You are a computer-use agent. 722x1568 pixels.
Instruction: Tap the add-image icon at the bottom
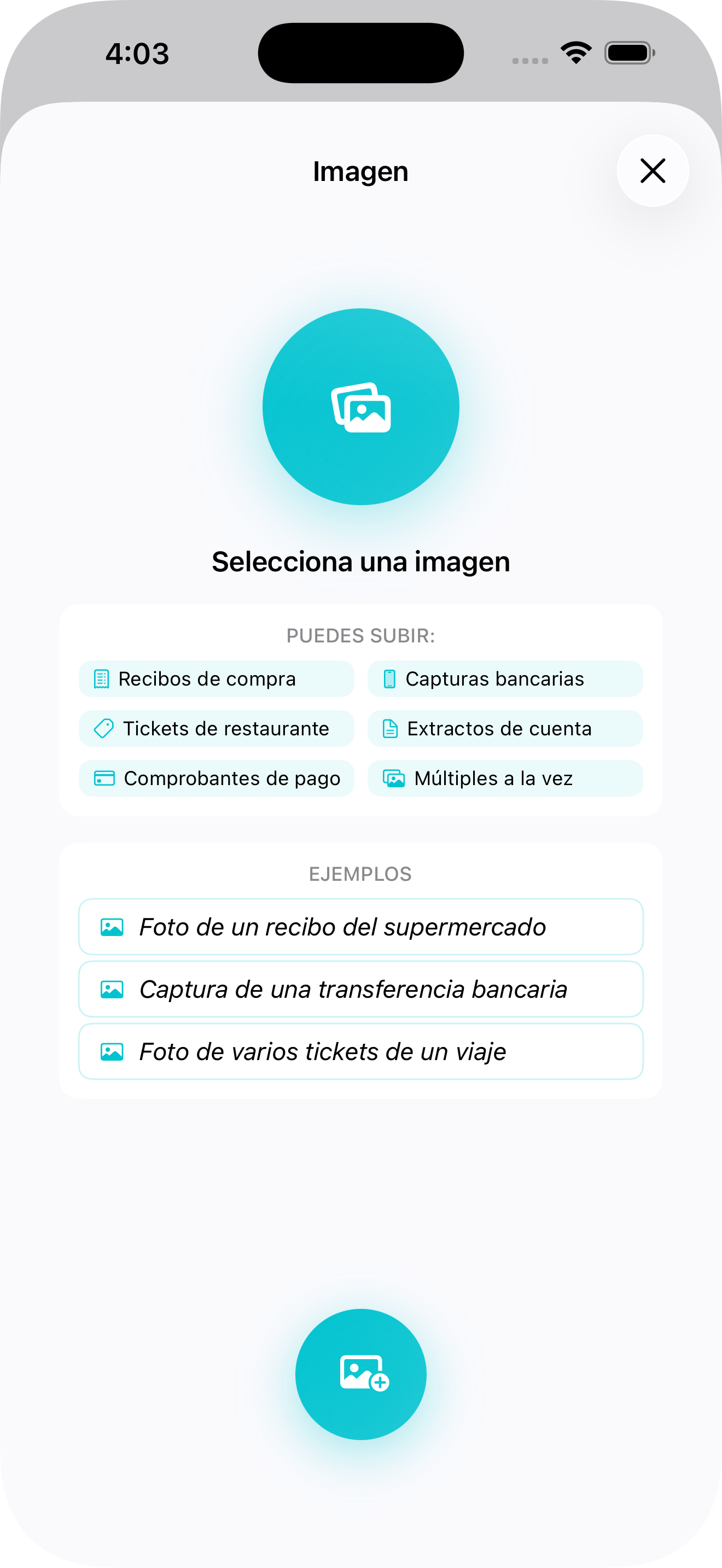[361, 1374]
